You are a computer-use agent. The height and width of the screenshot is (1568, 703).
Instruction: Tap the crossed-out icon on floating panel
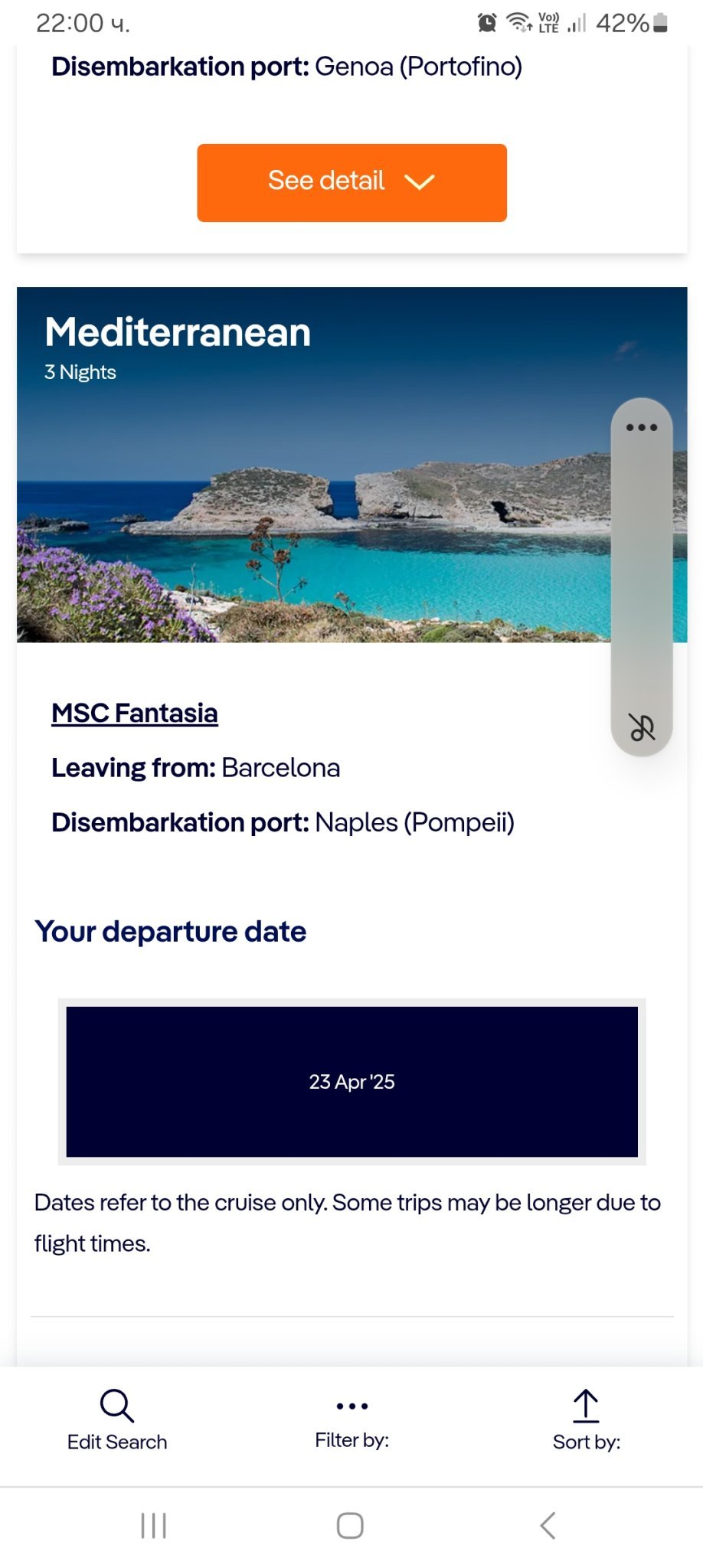[642, 727]
